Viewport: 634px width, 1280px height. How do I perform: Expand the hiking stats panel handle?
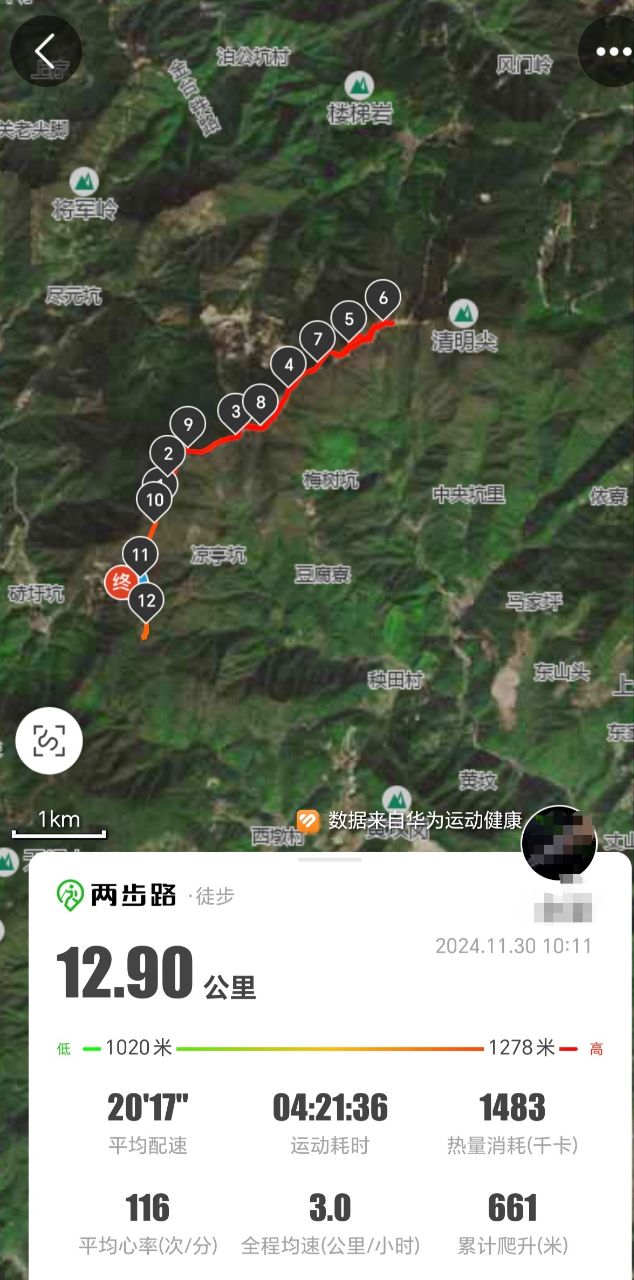(x=330, y=859)
